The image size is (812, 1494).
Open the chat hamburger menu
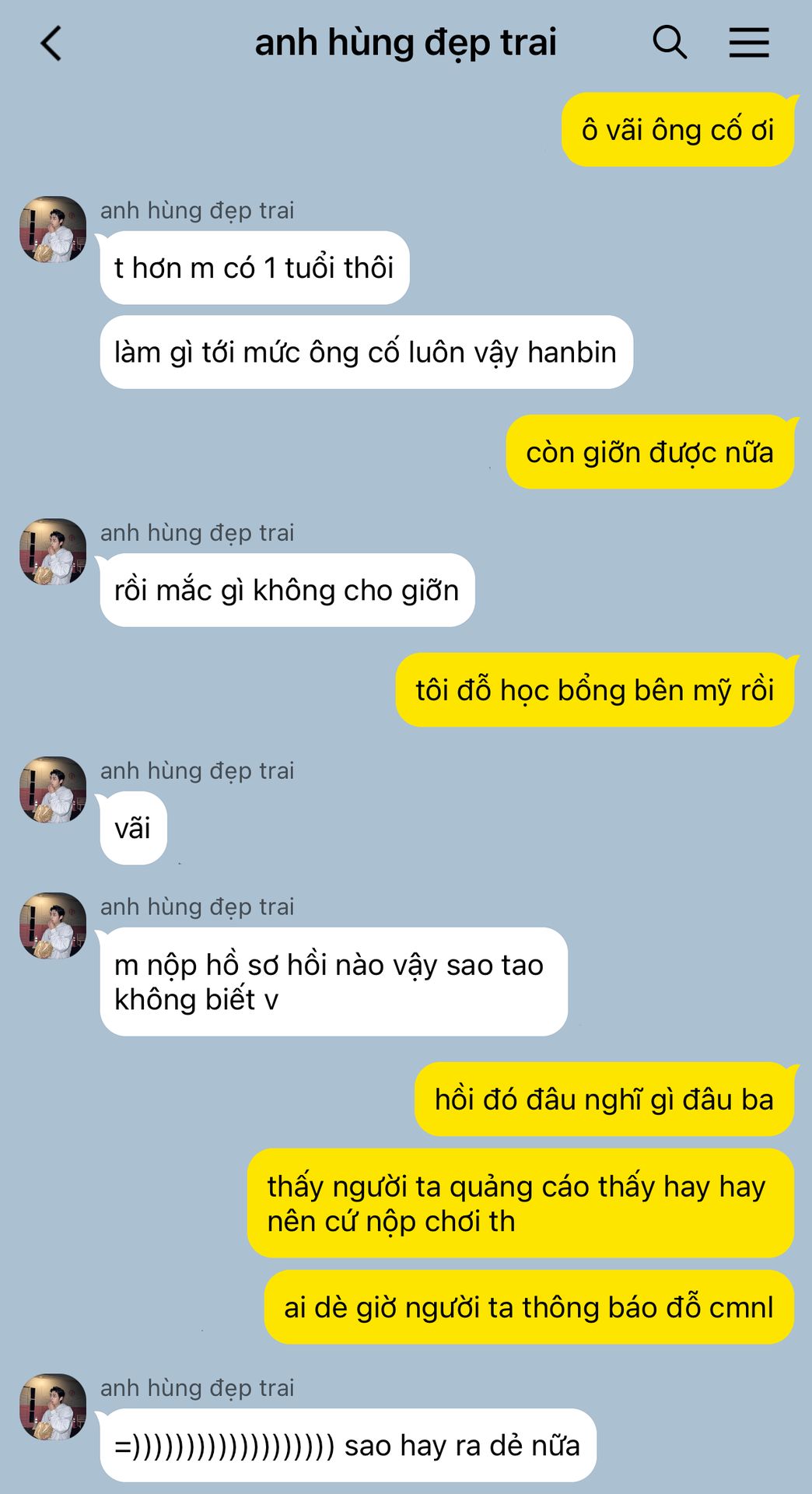click(x=749, y=43)
